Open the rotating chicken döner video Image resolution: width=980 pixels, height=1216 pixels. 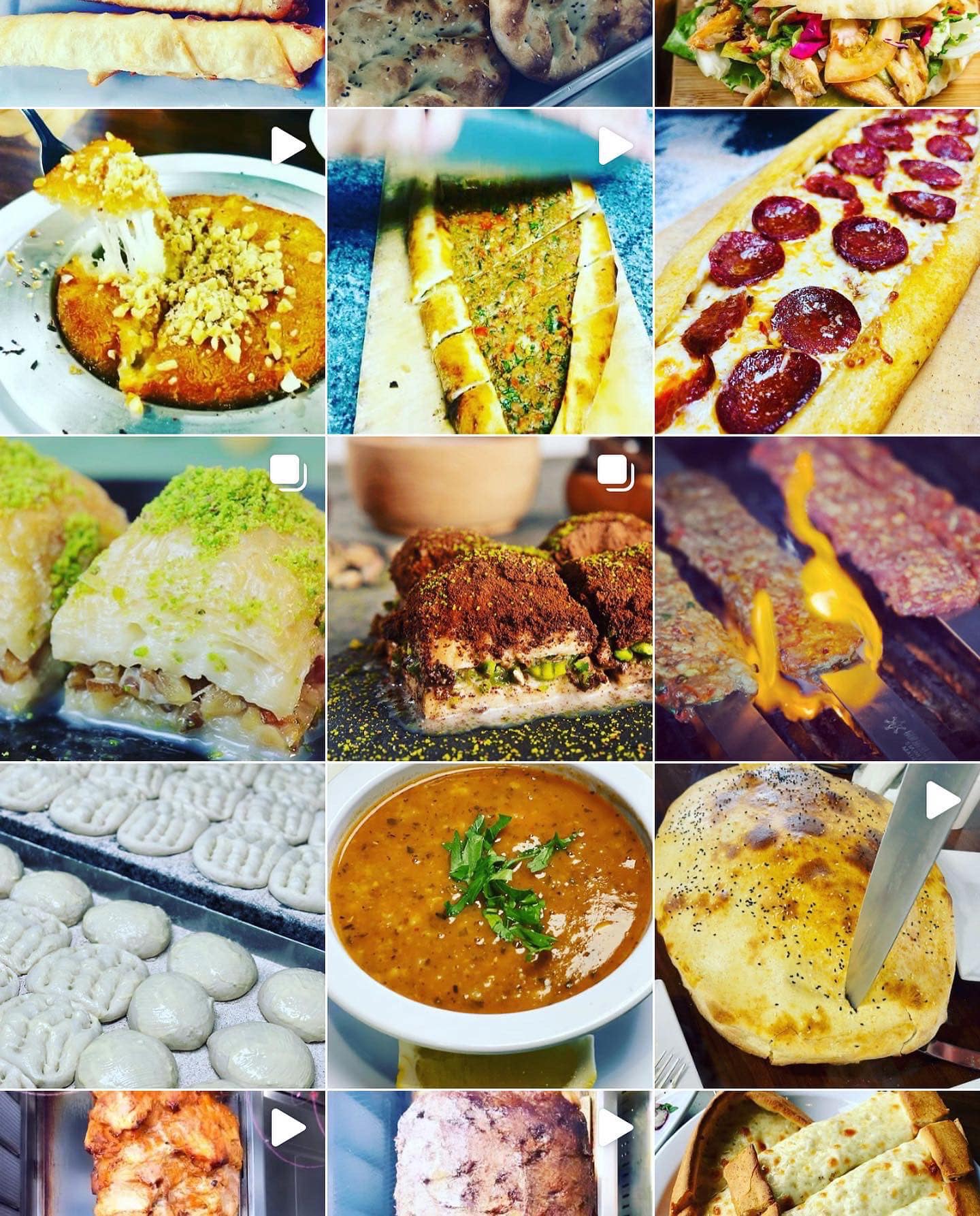click(162, 1154)
